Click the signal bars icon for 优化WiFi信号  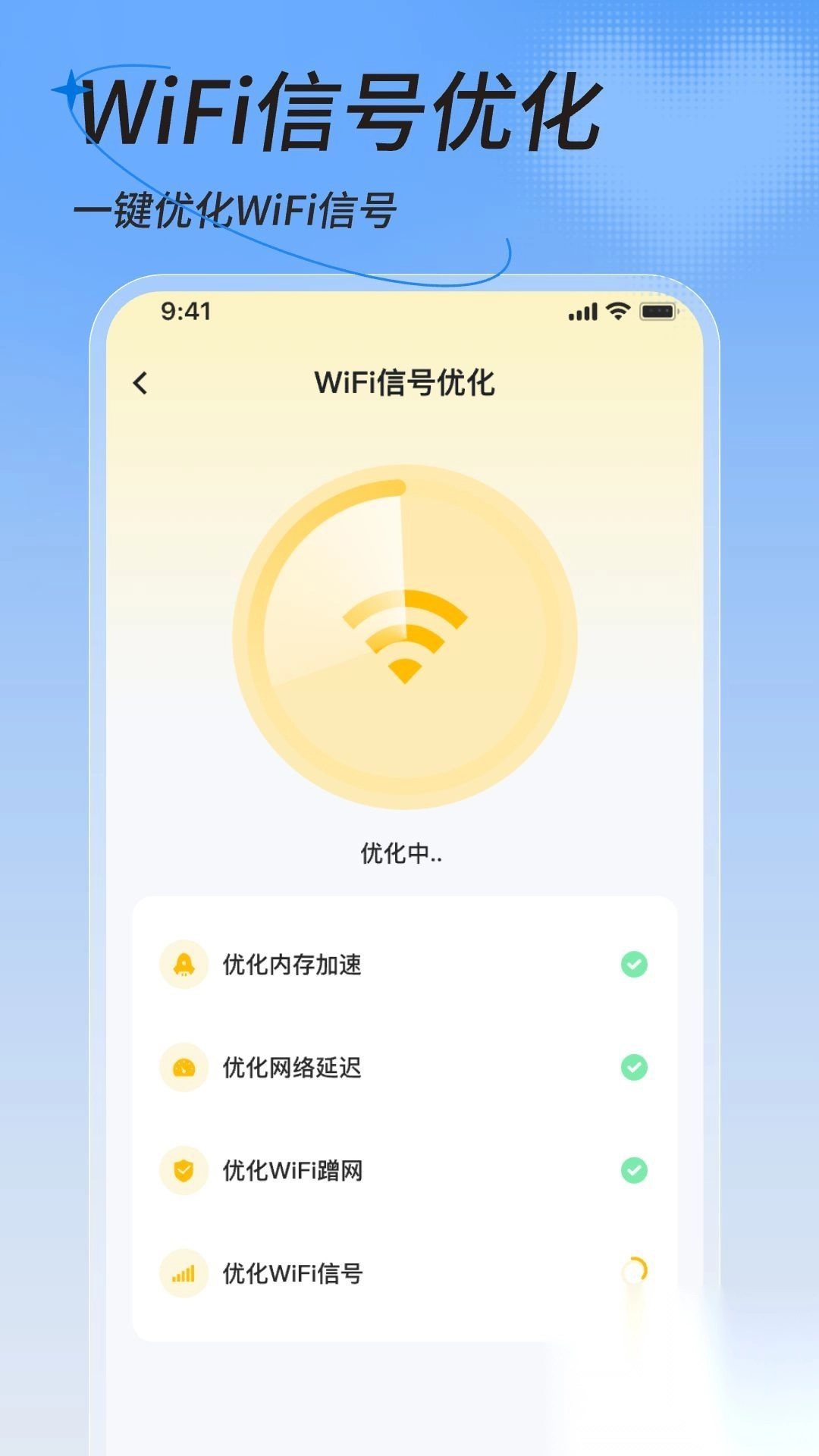pos(184,1274)
